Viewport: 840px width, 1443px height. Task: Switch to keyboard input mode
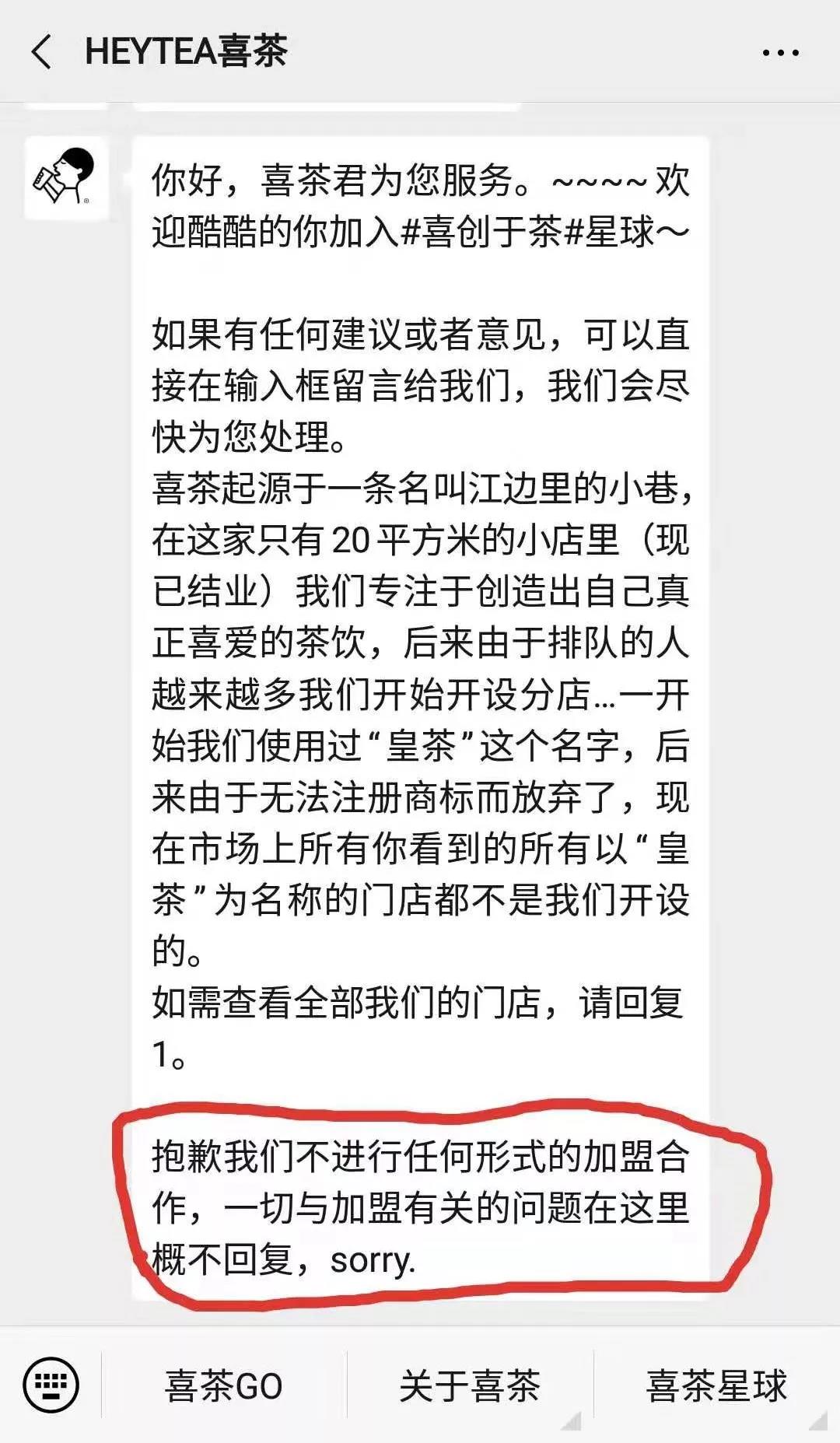pyautogui.click(x=51, y=1385)
